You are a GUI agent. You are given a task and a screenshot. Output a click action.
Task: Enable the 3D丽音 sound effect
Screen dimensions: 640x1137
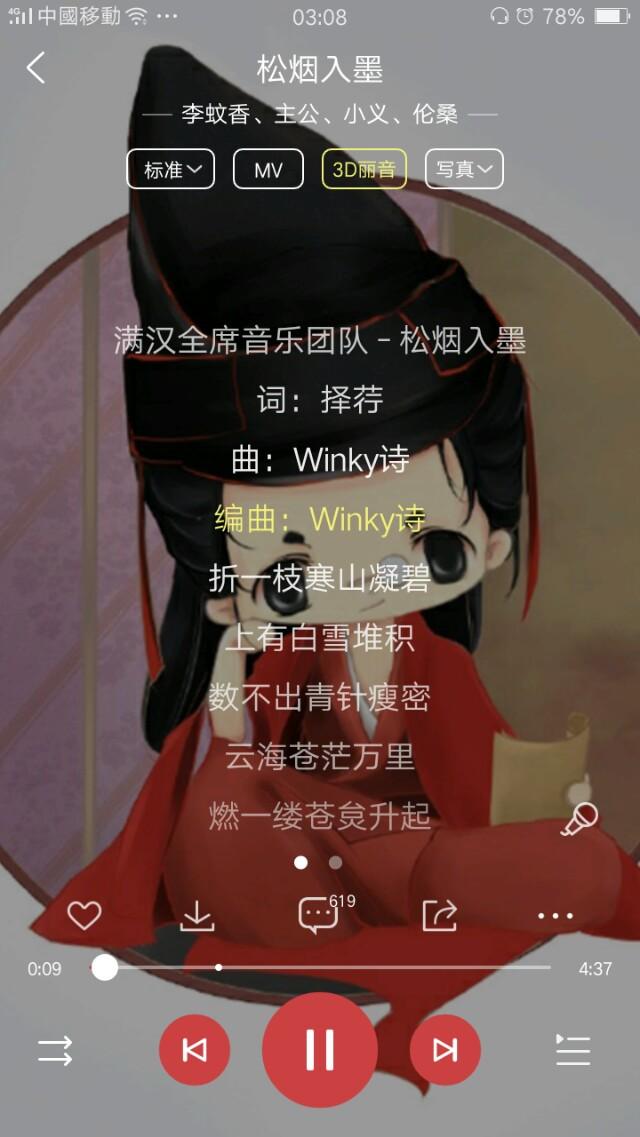364,169
